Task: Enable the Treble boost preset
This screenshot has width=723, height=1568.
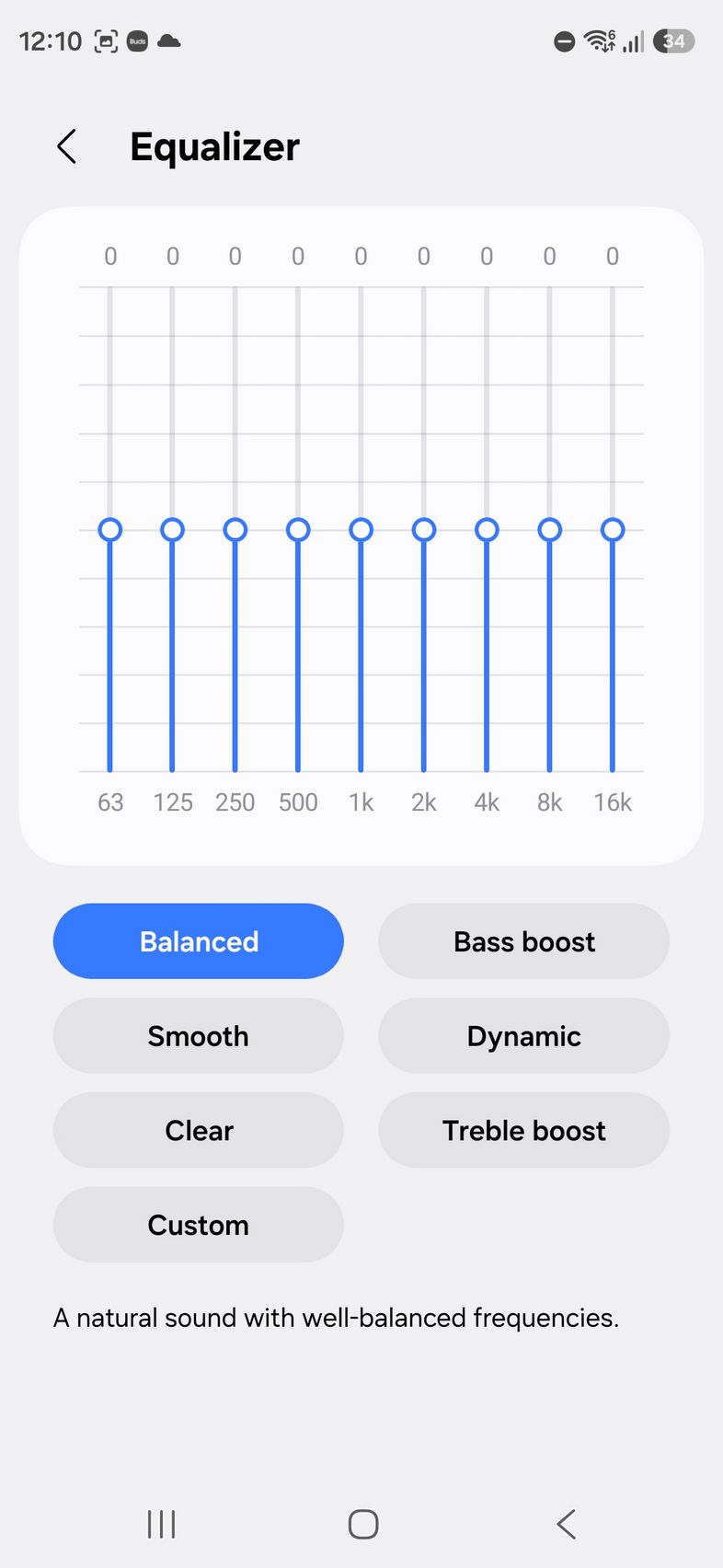Action: (523, 1130)
